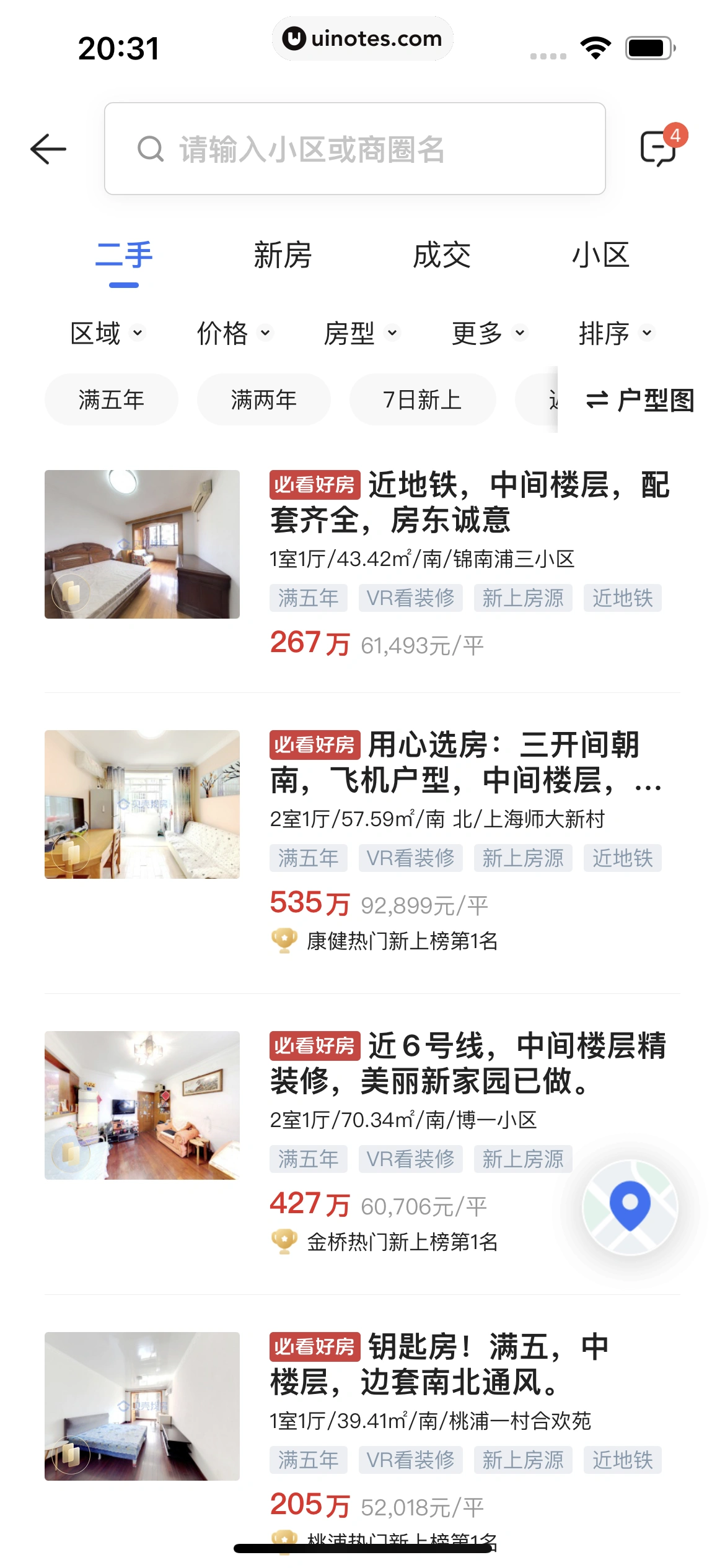The height and width of the screenshot is (1568, 725).
Task: Go back using the arrow icon
Action: point(48,149)
